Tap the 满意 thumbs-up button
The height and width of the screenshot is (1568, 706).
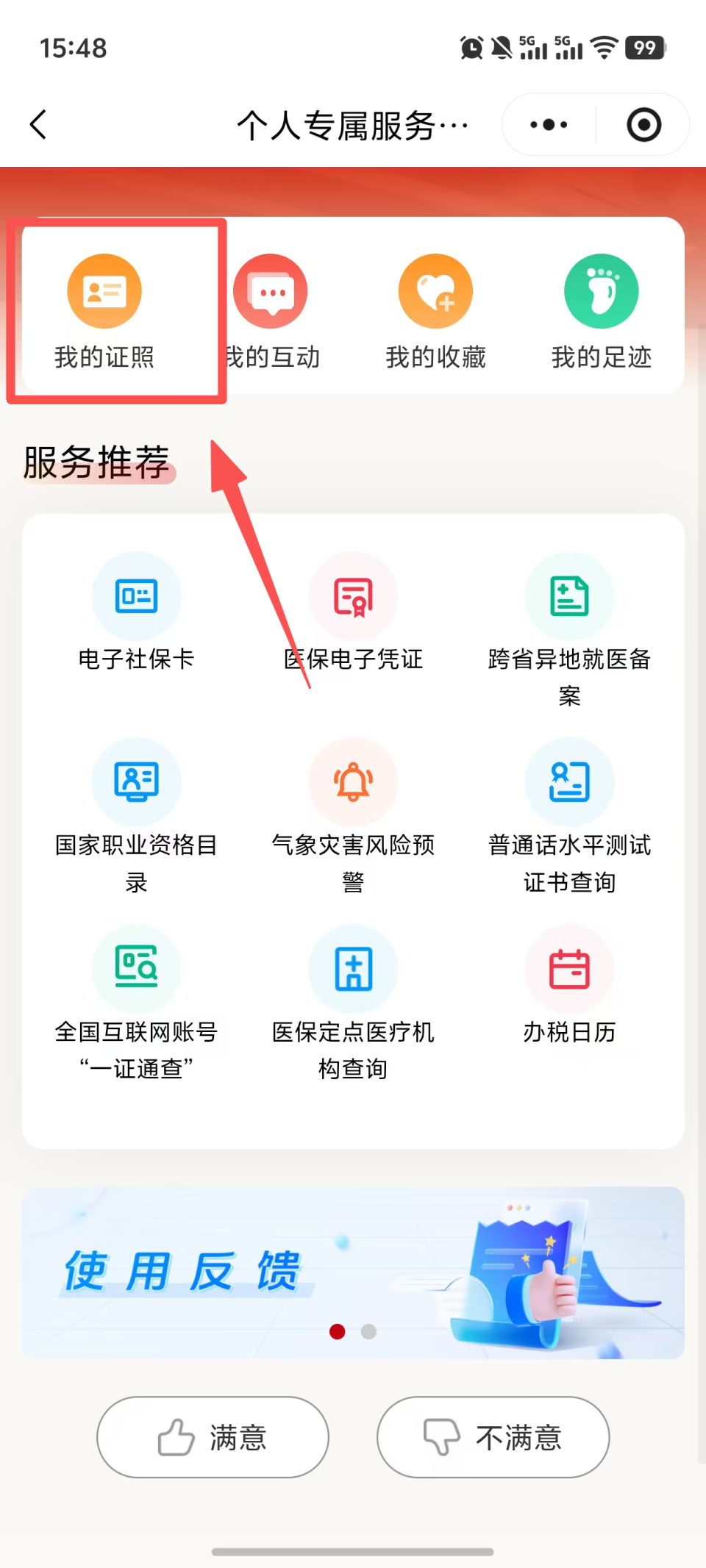tap(213, 1436)
